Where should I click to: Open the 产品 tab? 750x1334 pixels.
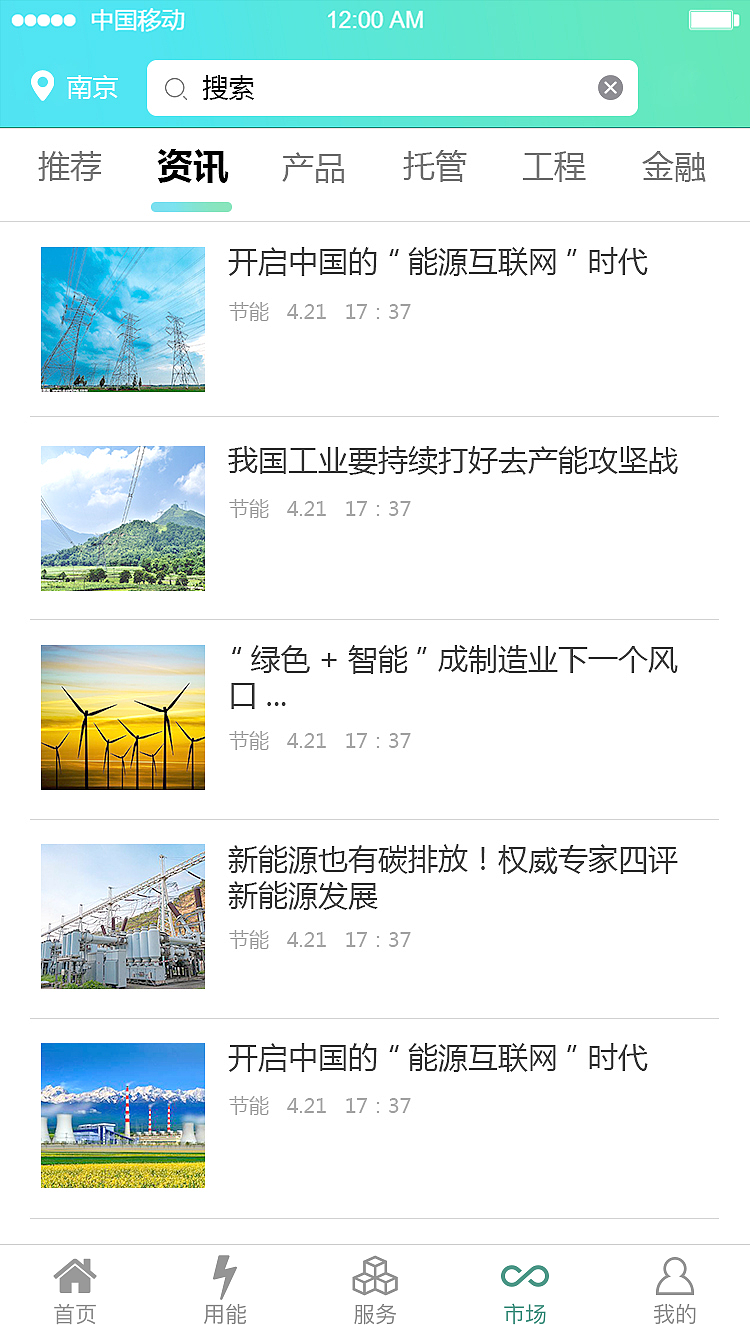tap(314, 167)
